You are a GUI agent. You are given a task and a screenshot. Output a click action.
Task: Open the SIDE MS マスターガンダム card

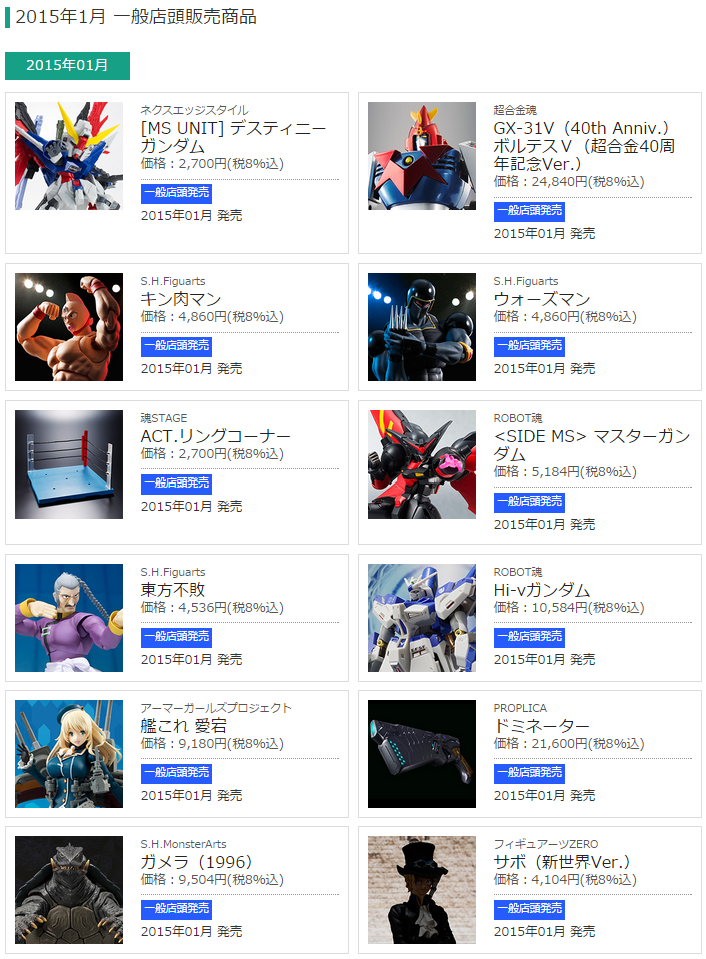pyautogui.click(x=591, y=445)
